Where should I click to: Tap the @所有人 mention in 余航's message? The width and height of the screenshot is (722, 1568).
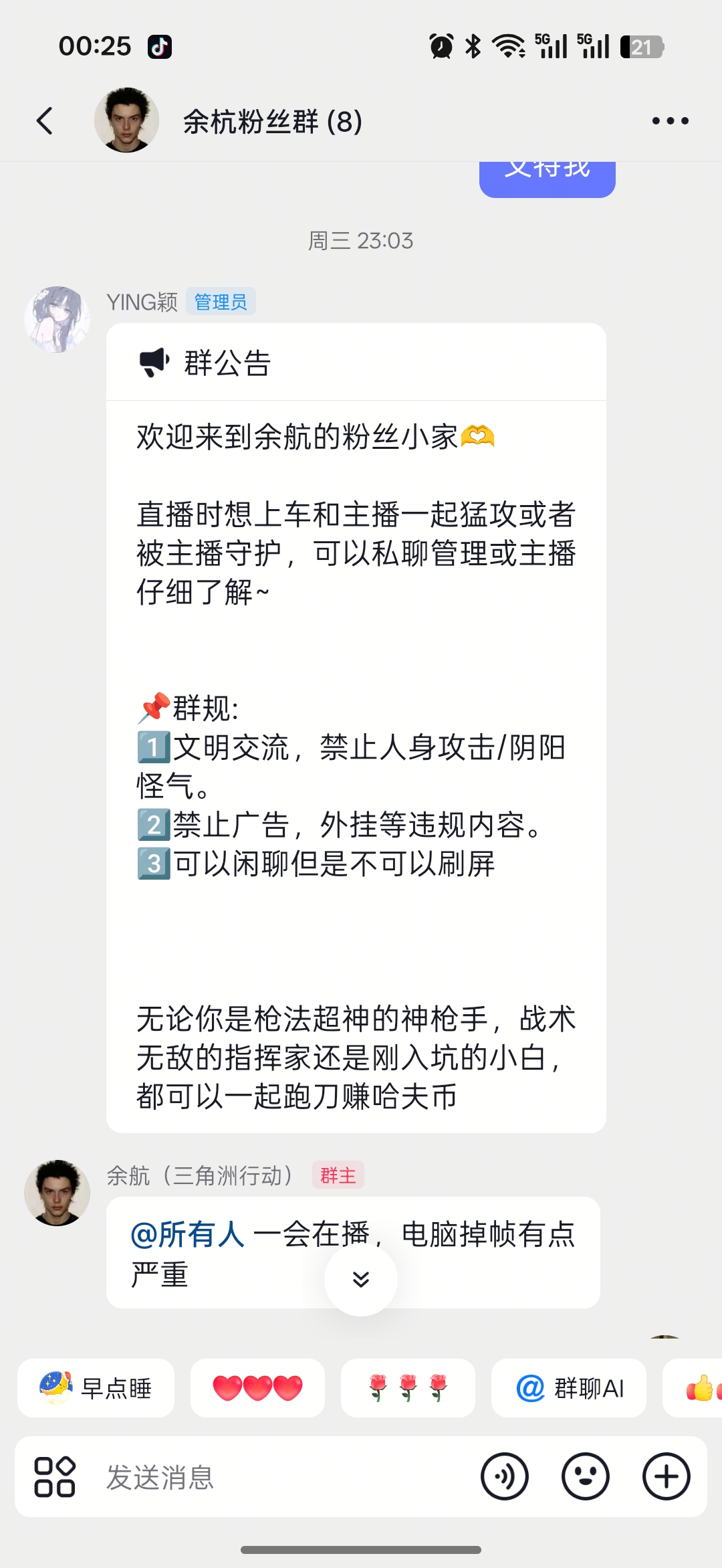click(188, 1234)
